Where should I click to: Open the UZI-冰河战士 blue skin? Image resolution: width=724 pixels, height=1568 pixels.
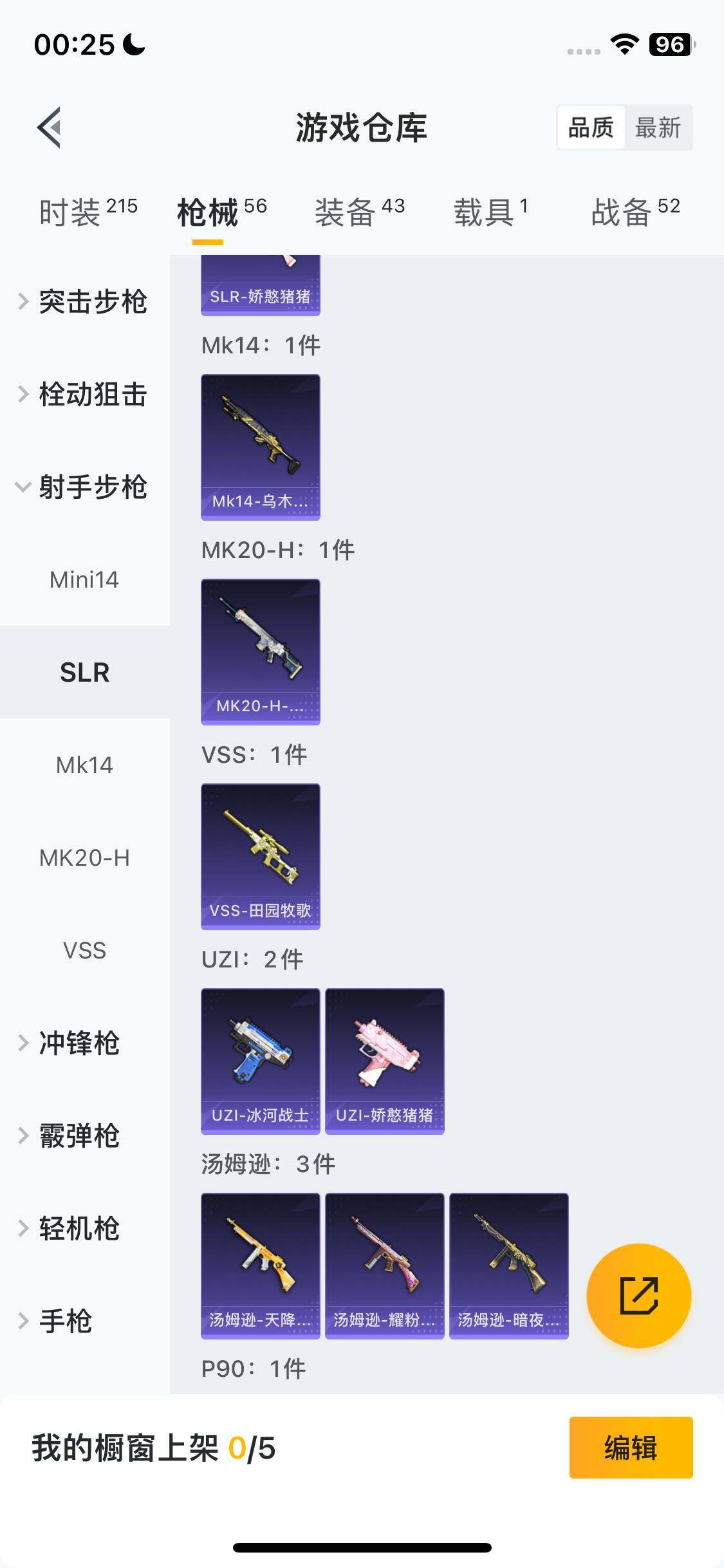[x=260, y=1061]
